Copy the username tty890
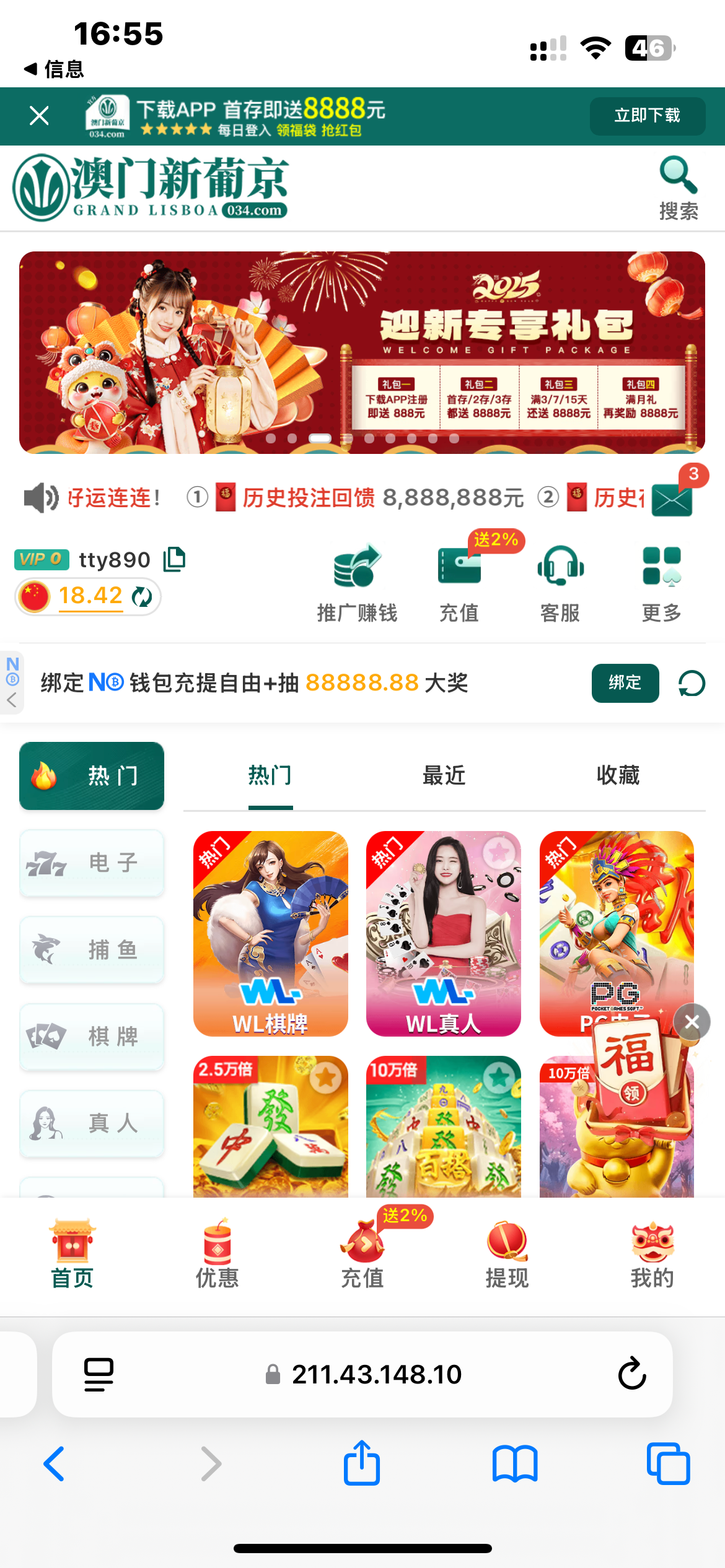 174,559
